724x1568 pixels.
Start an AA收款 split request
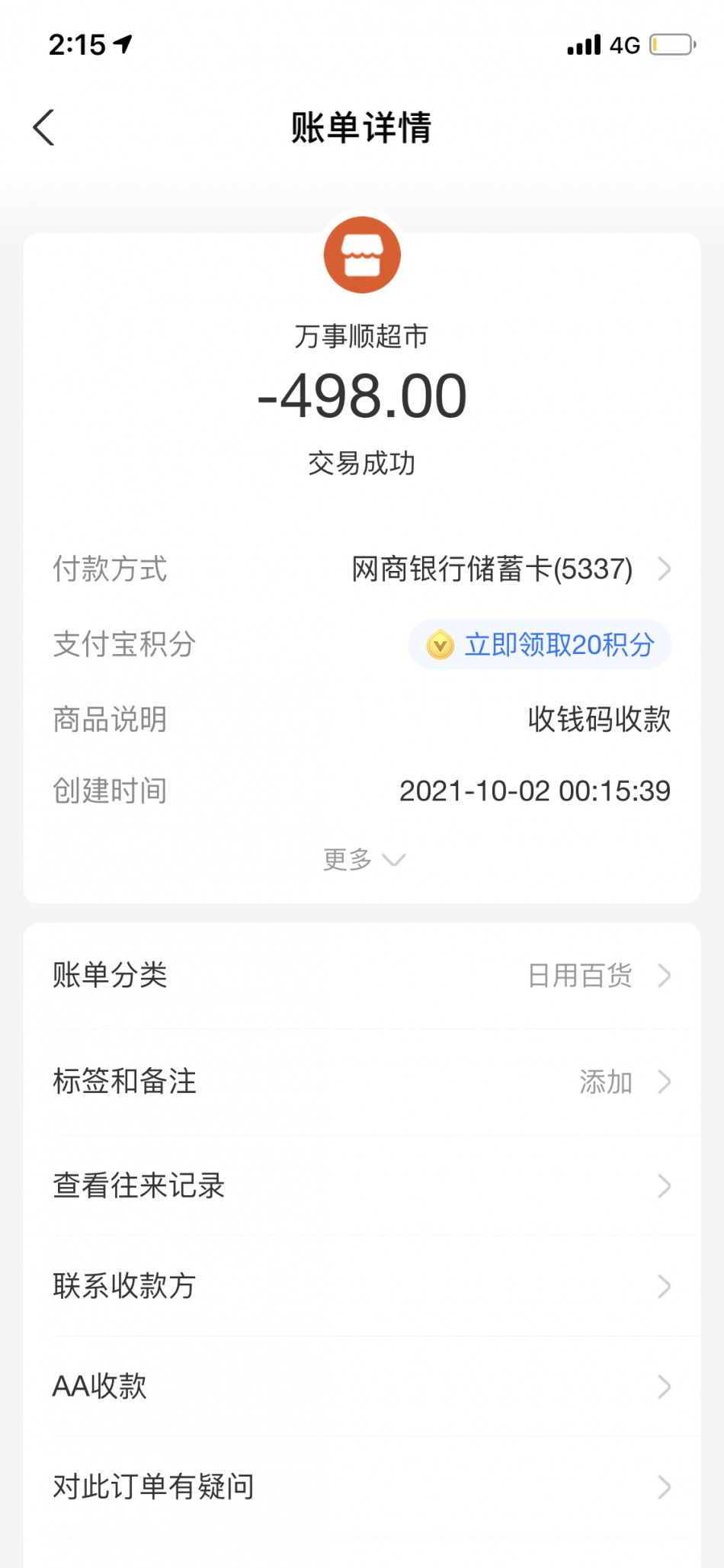coord(362,1387)
